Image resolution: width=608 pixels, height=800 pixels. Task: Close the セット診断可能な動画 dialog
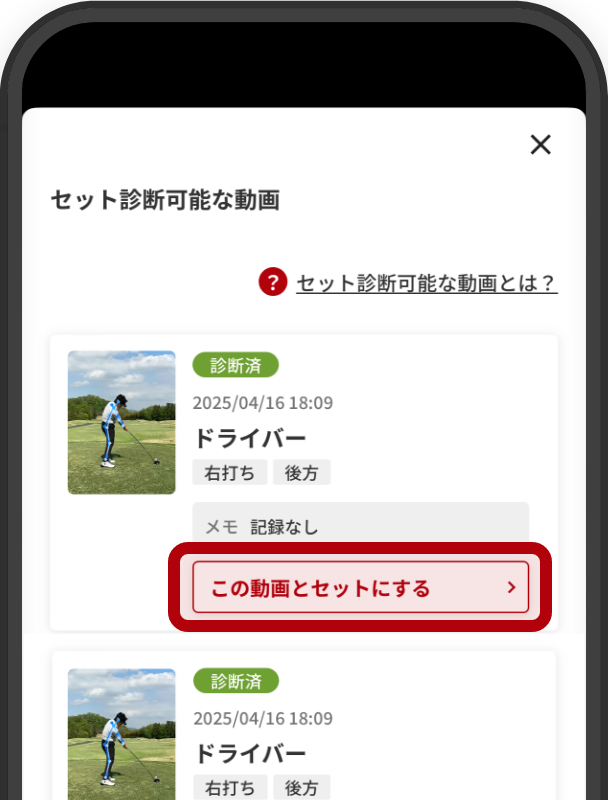coord(540,145)
